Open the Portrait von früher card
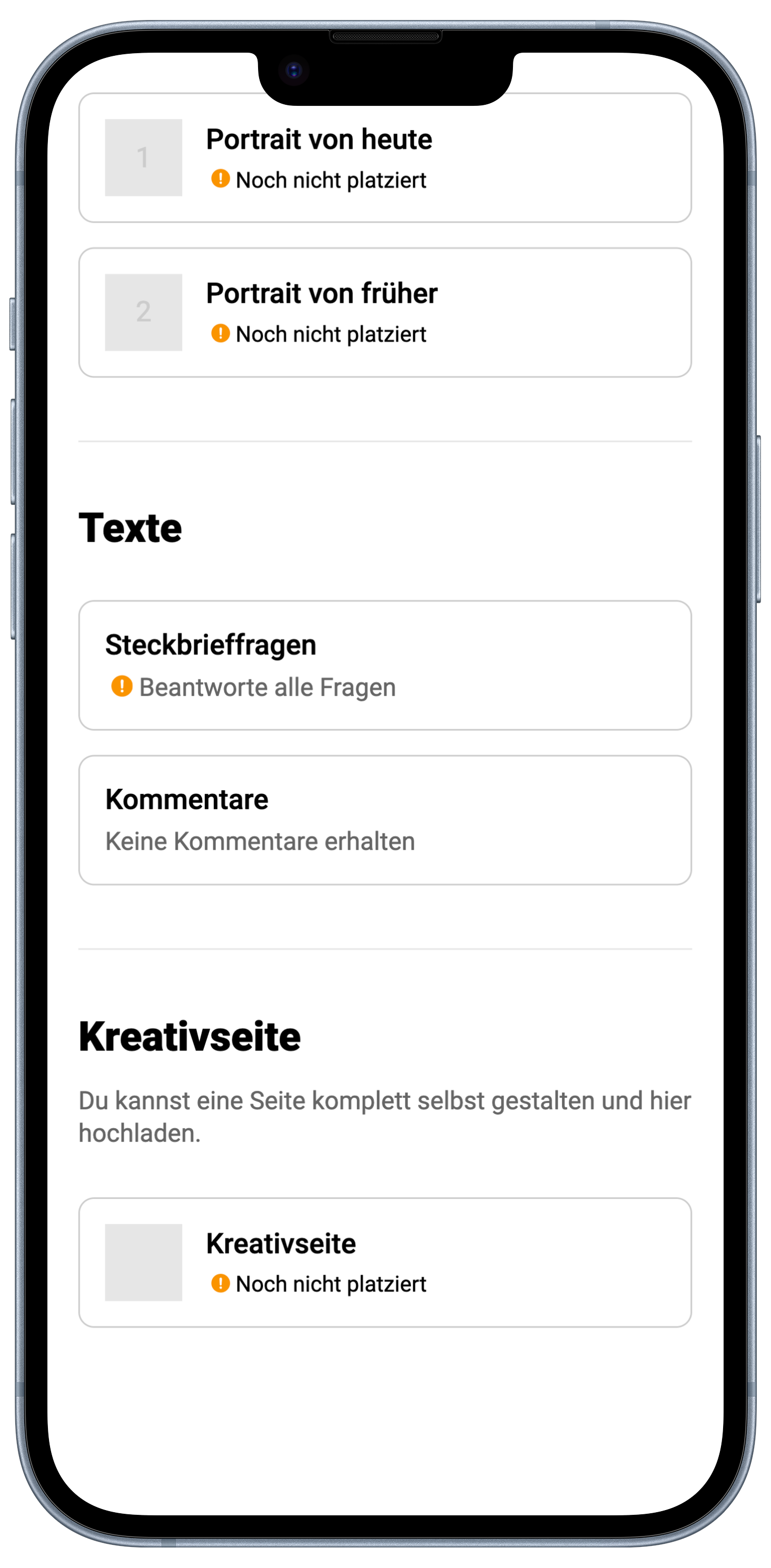 pos(385,312)
